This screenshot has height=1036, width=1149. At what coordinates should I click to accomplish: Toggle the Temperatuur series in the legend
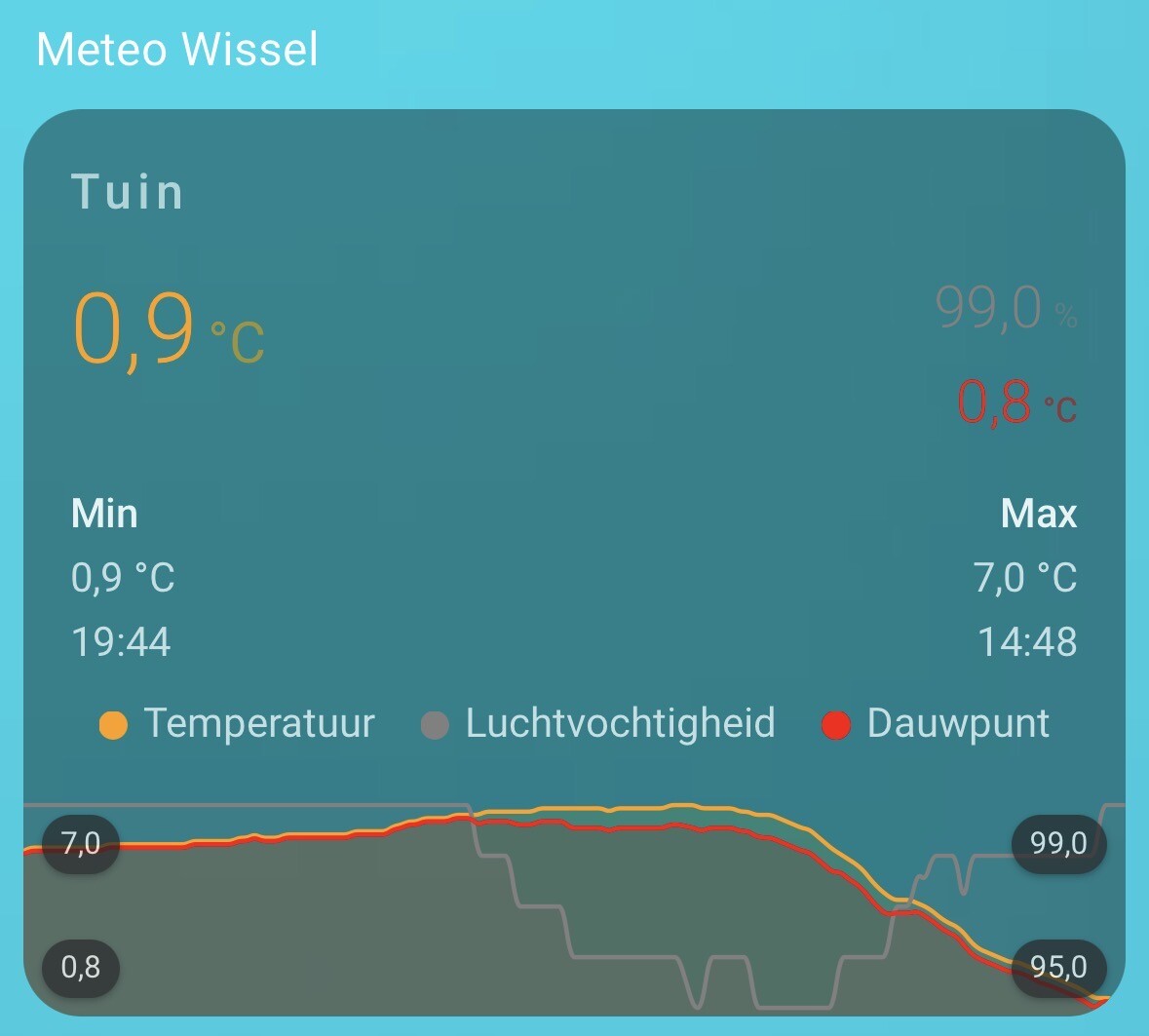pos(237,724)
